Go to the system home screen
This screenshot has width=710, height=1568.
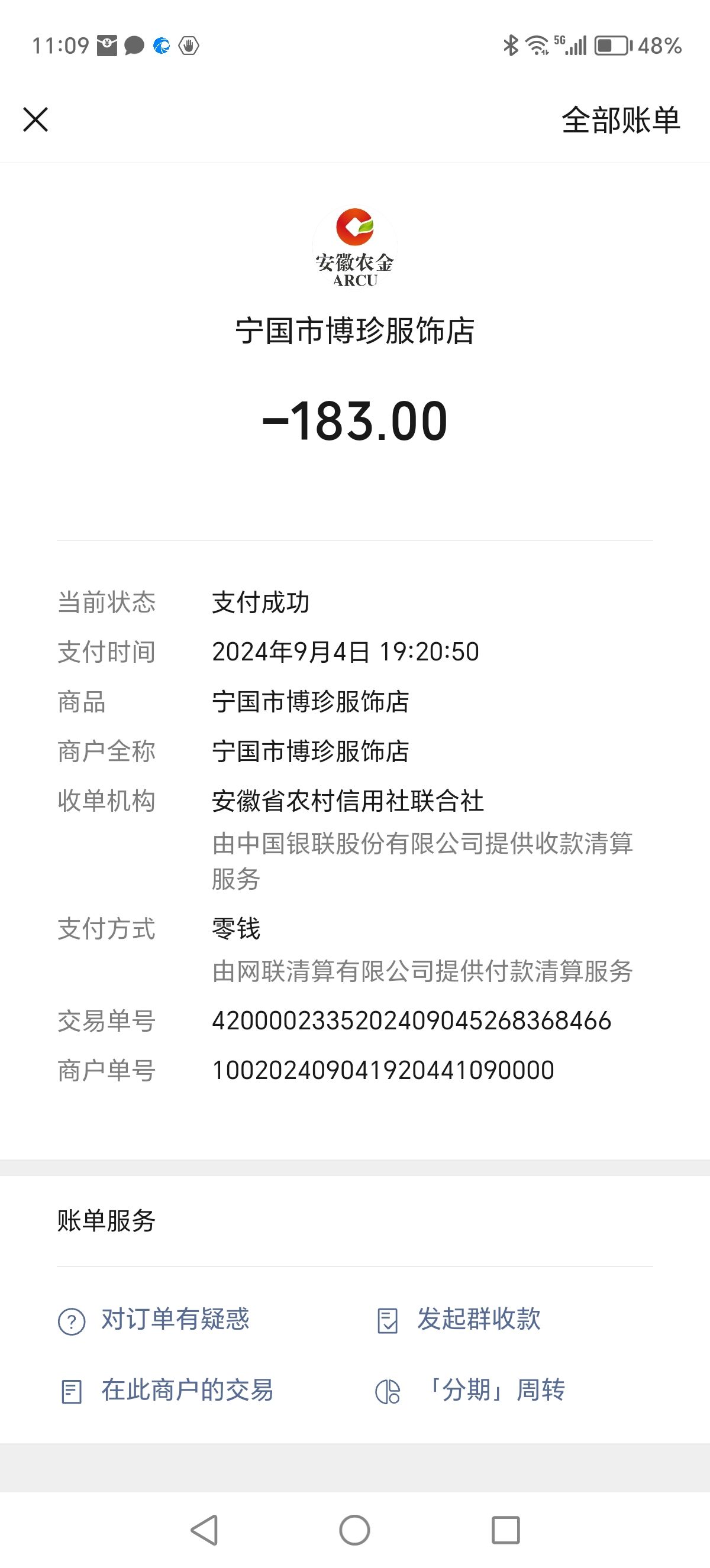354,1530
